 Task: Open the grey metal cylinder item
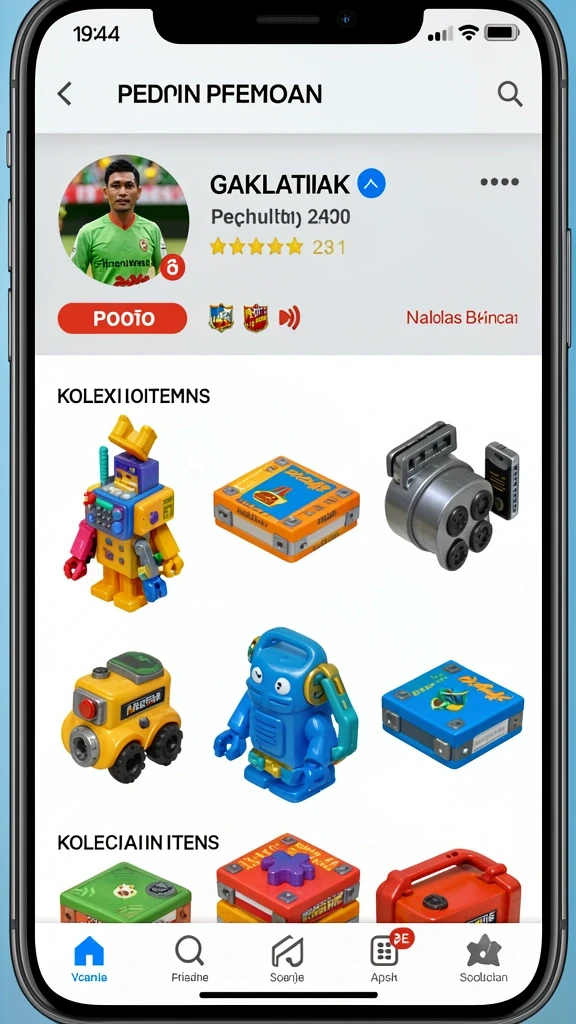pos(452,495)
